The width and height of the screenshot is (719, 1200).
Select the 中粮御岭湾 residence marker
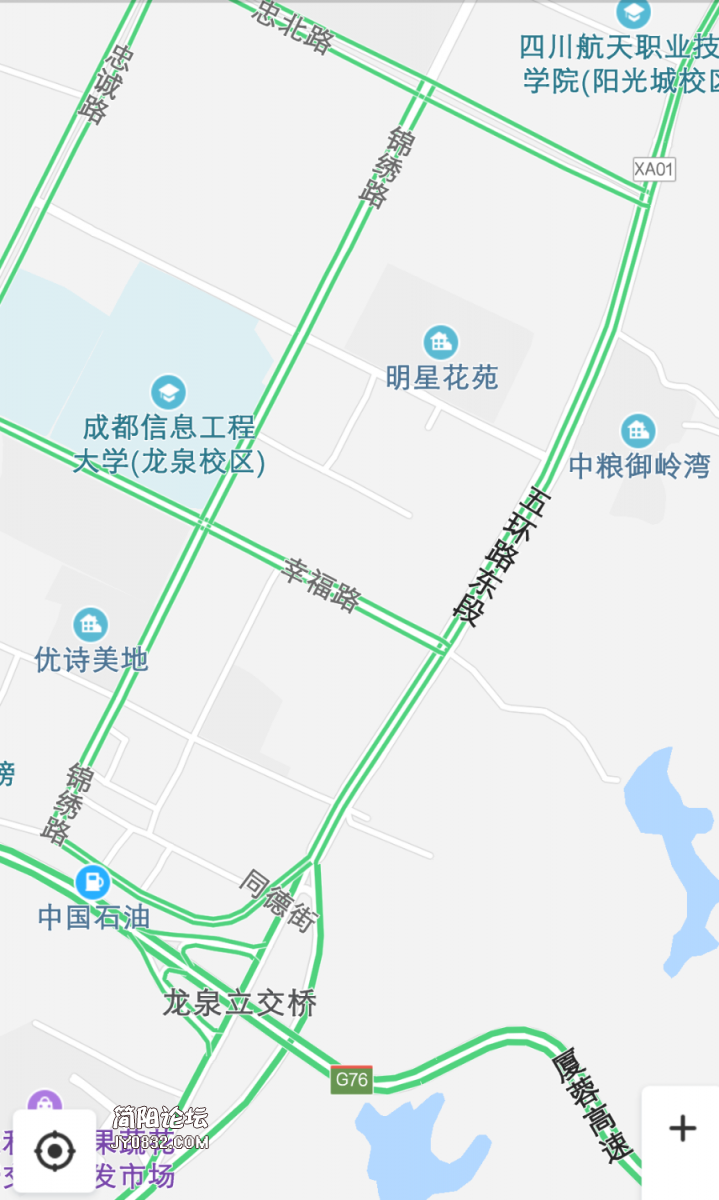[638, 431]
